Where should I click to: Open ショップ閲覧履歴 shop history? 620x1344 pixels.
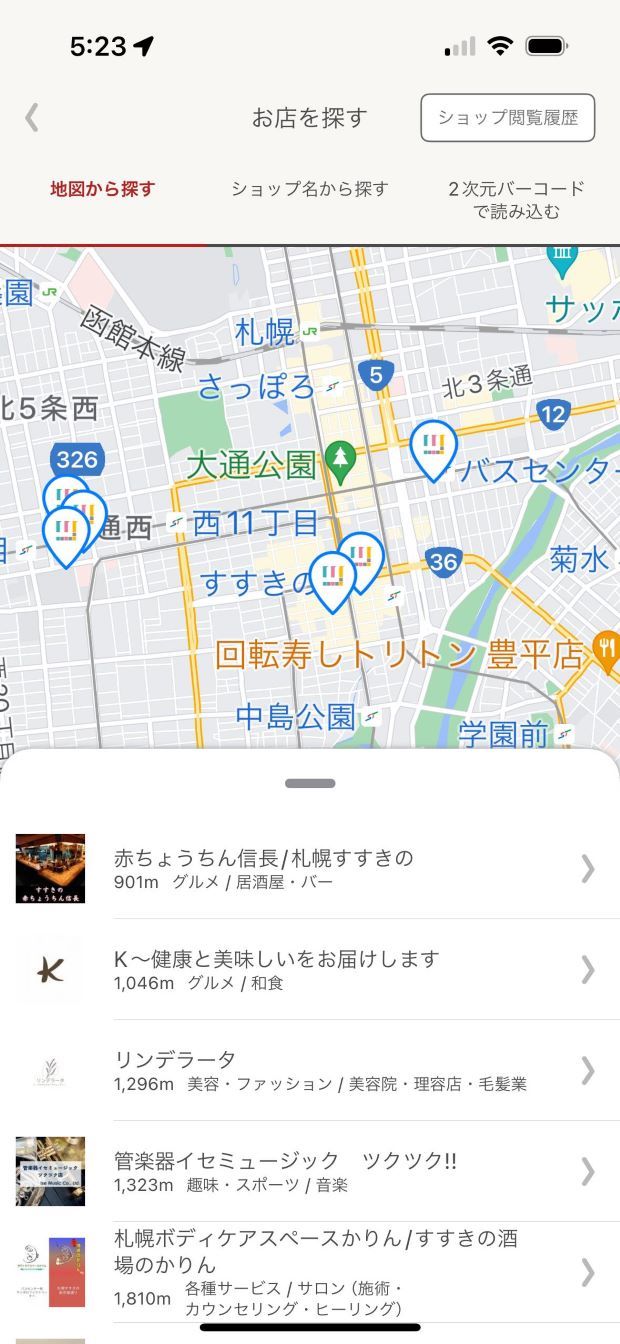tap(508, 118)
